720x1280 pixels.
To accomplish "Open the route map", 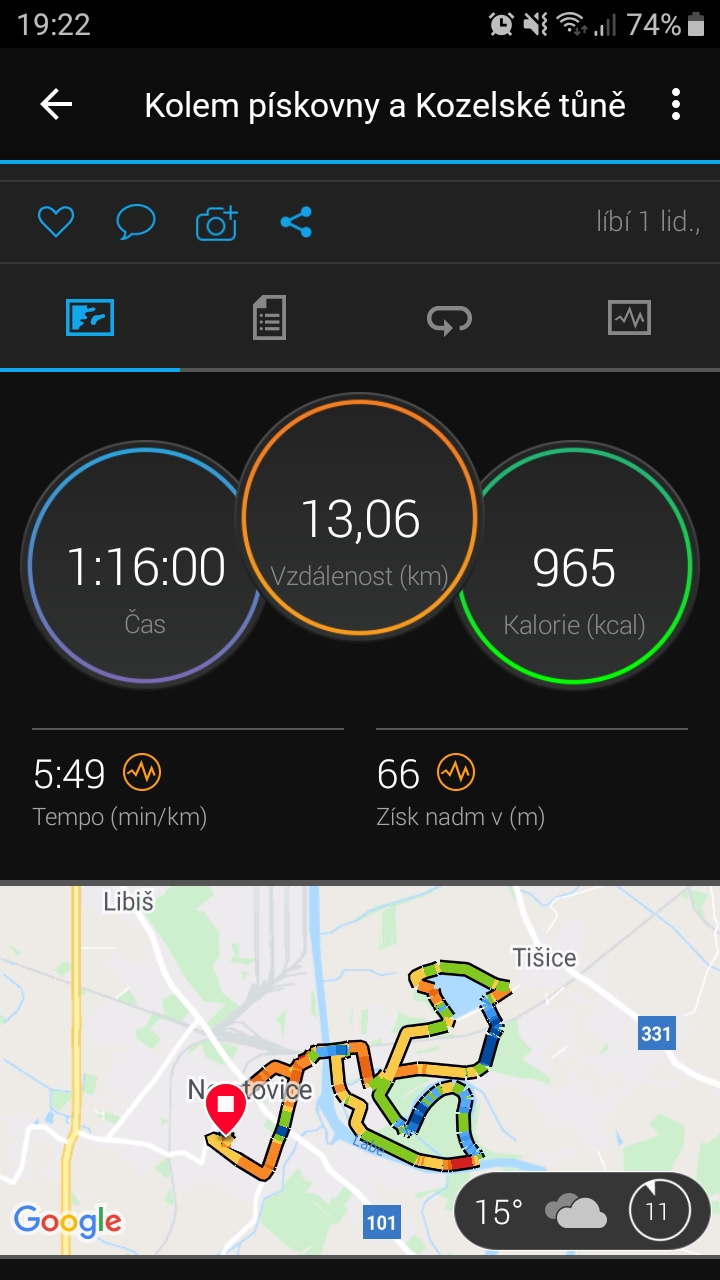I will (x=360, y=1070).
